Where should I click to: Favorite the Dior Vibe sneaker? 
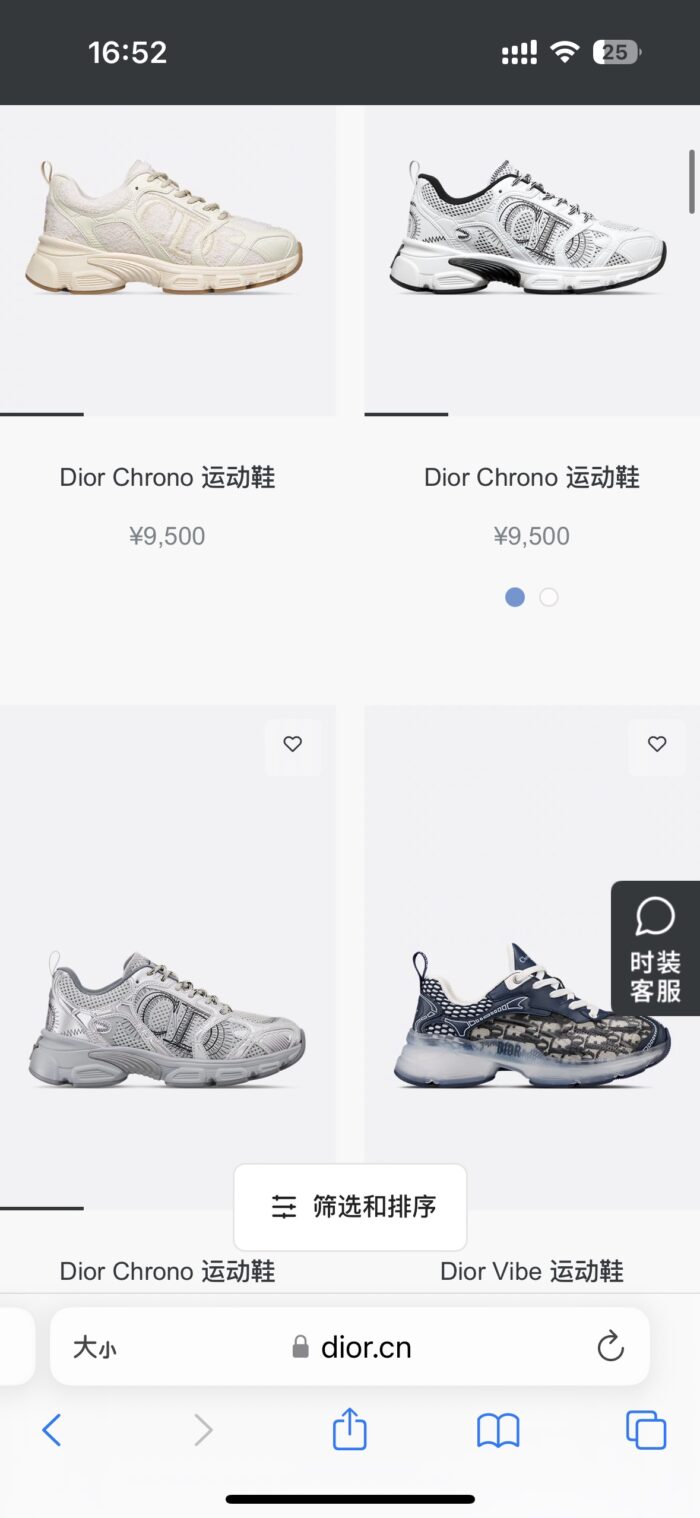point(657,744)
